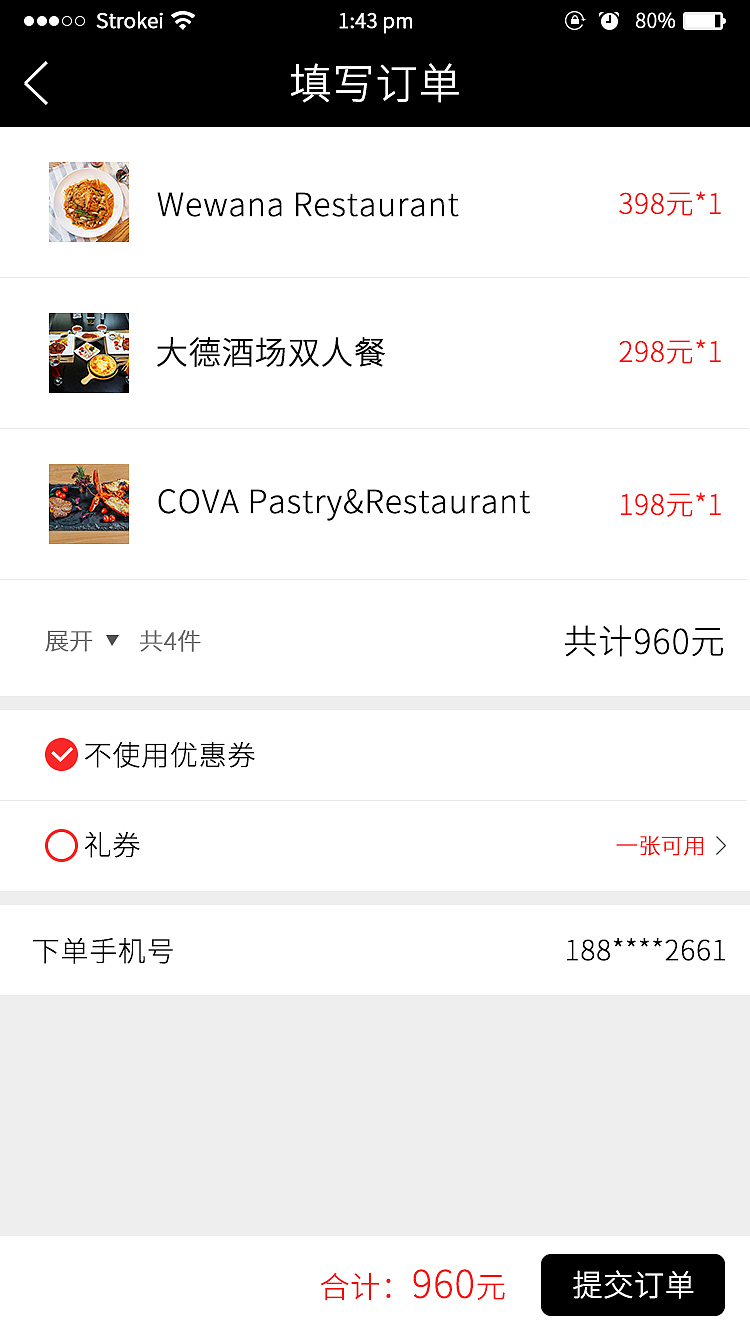Viewport: 750px width, 1334px height.
Task: Uncheck the red checked coupon option
Action: point(61,754)
